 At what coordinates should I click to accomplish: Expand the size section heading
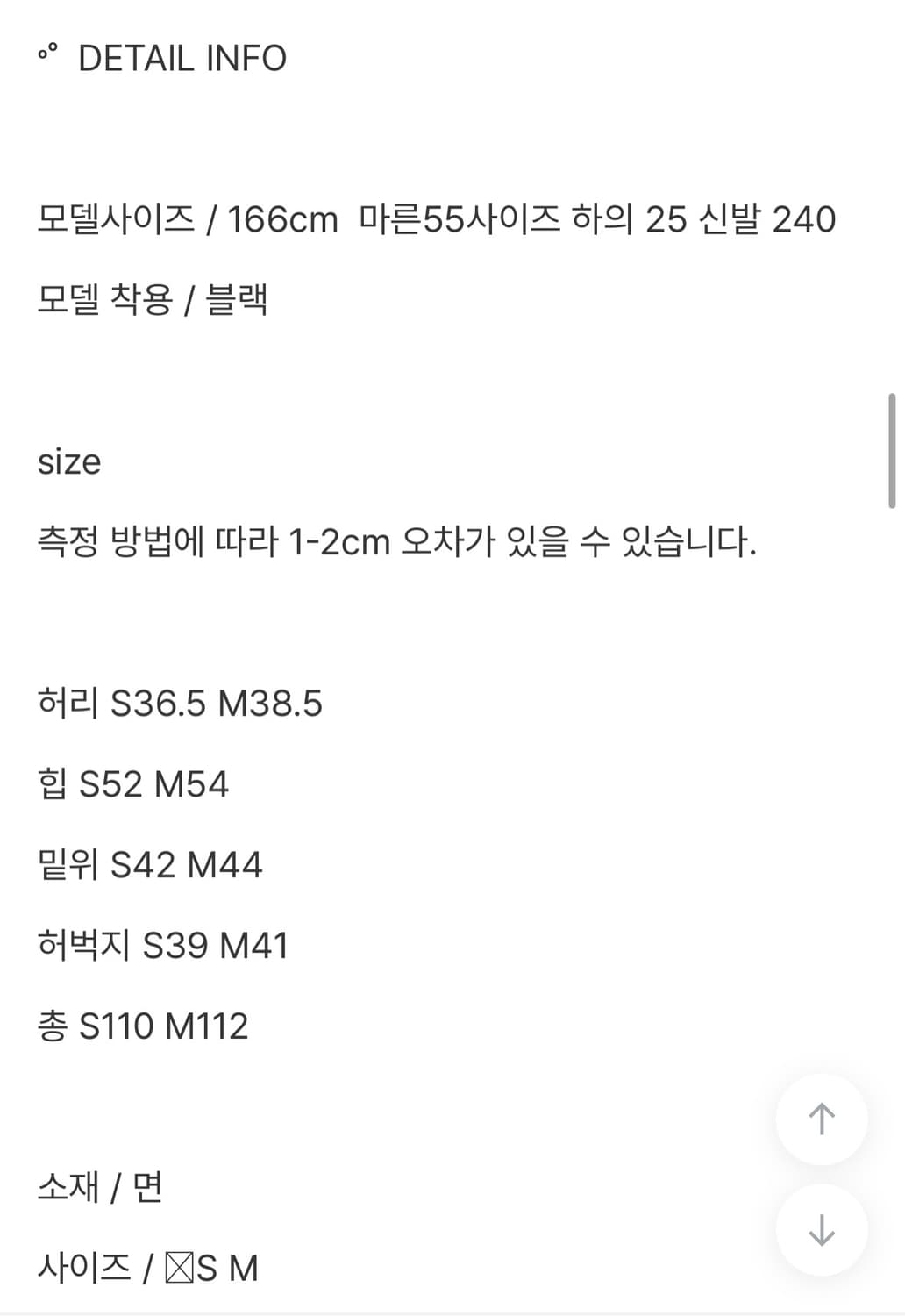click(68, 461)
